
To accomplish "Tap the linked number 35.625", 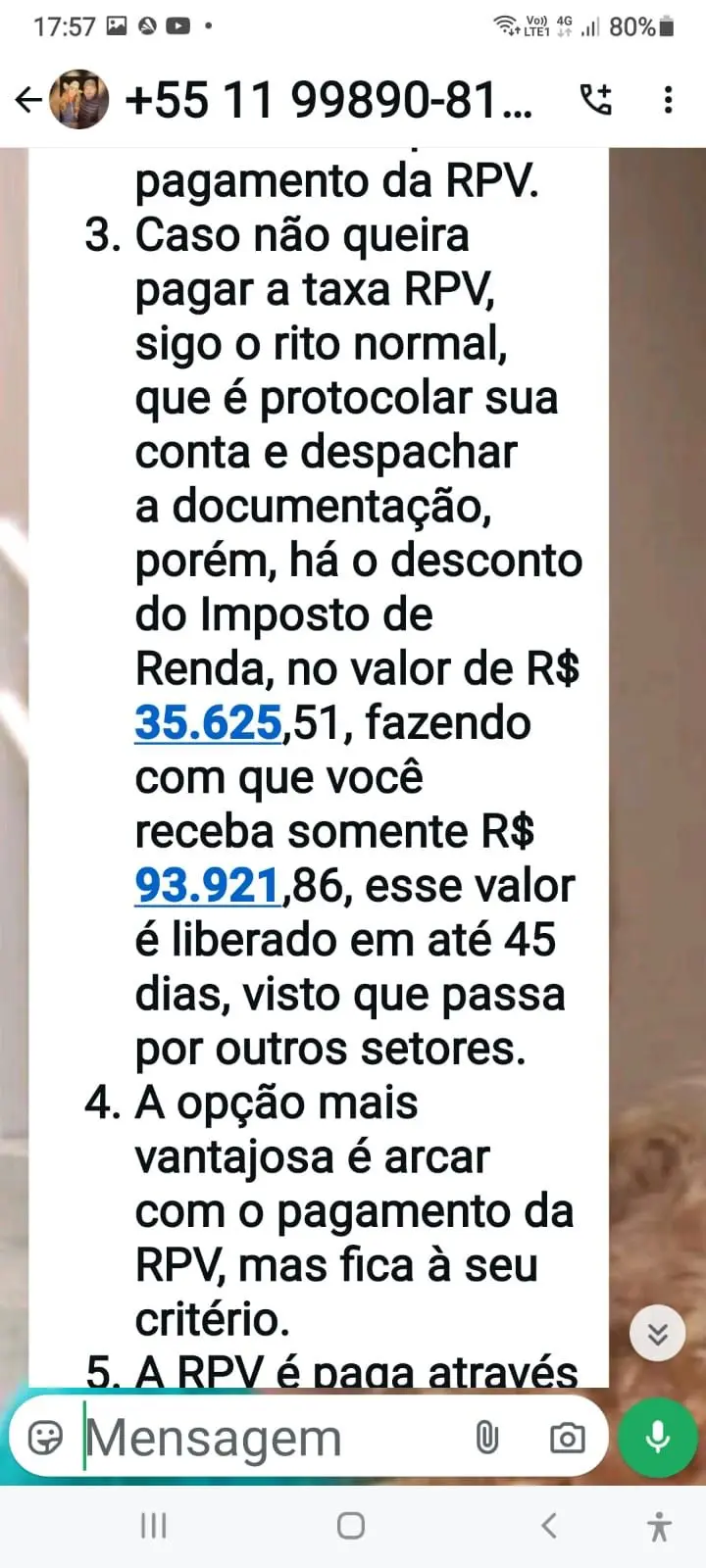I will tap(208, 723).
